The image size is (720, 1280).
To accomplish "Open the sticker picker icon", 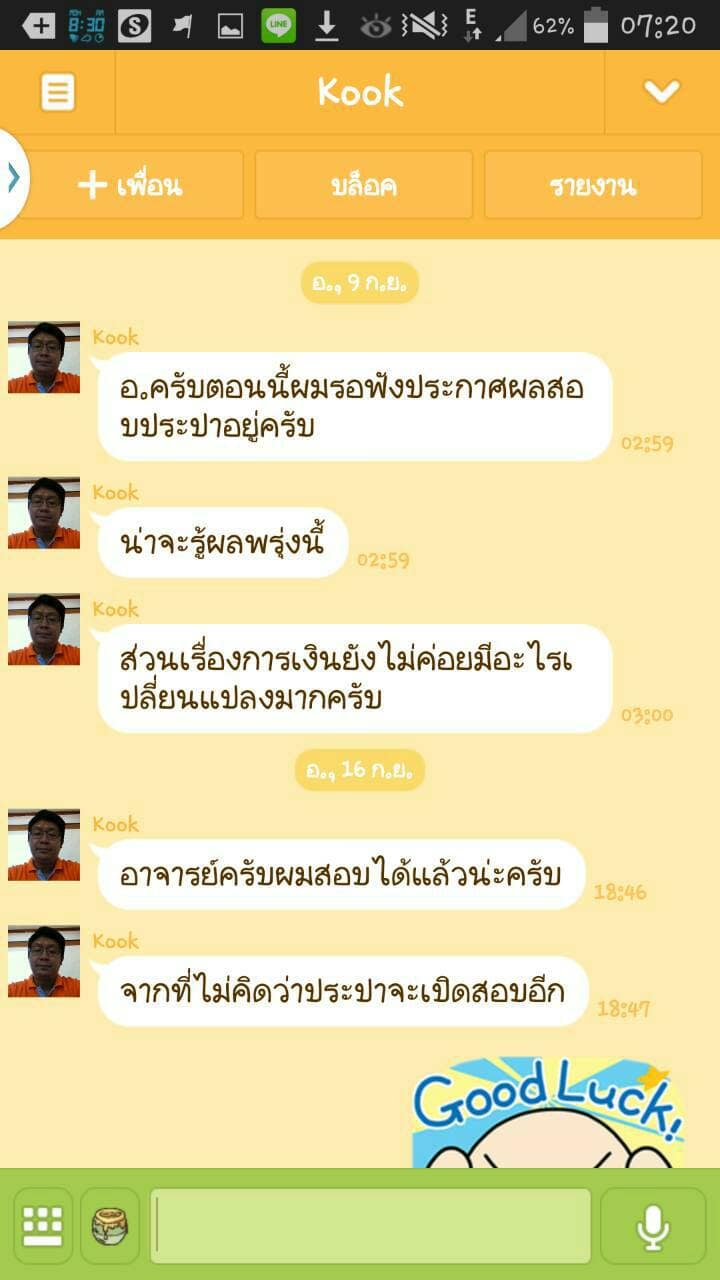I will pos(110,1226).
